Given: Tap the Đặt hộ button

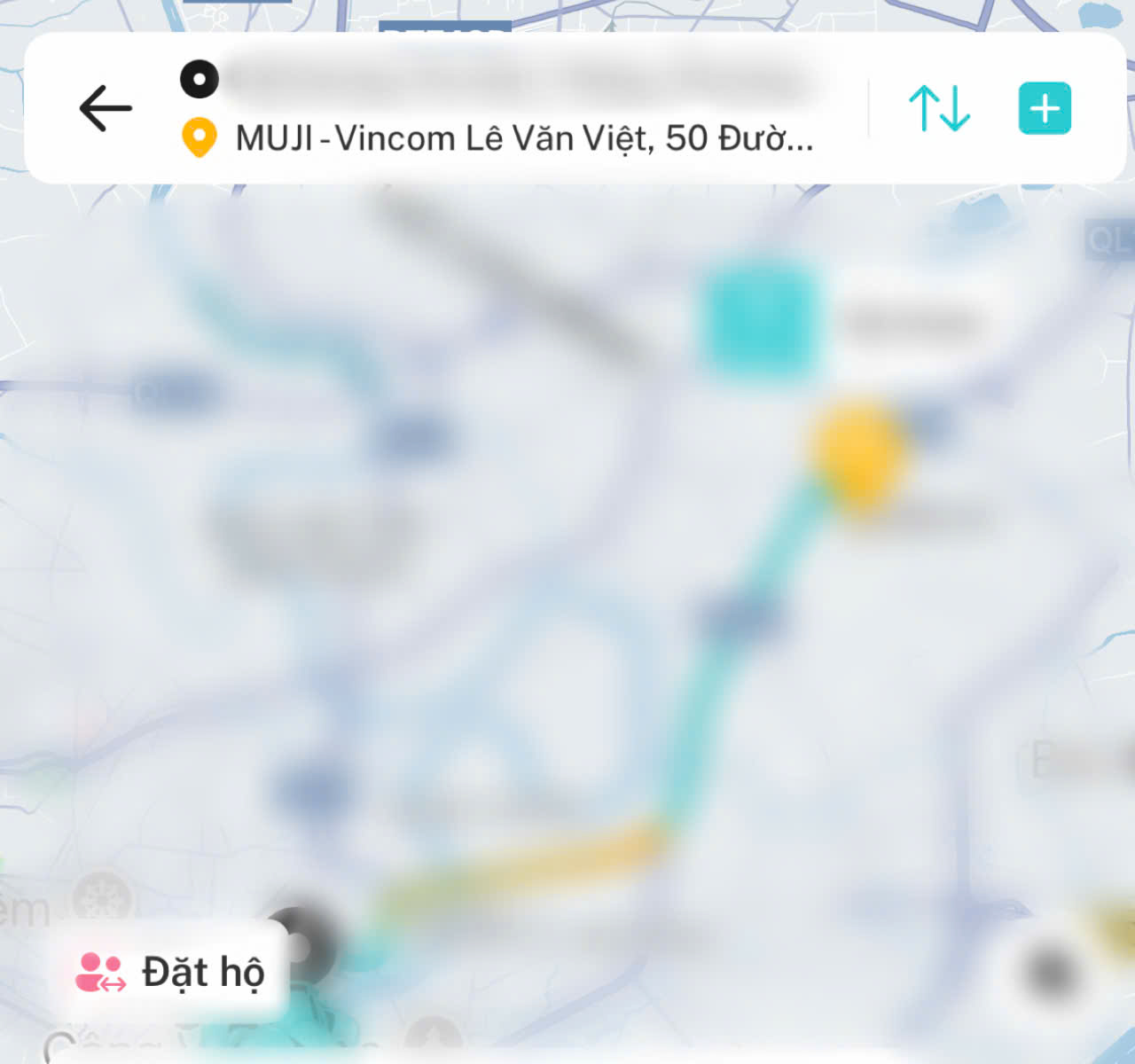Looking at the screenshot, I should coord(171,972).
